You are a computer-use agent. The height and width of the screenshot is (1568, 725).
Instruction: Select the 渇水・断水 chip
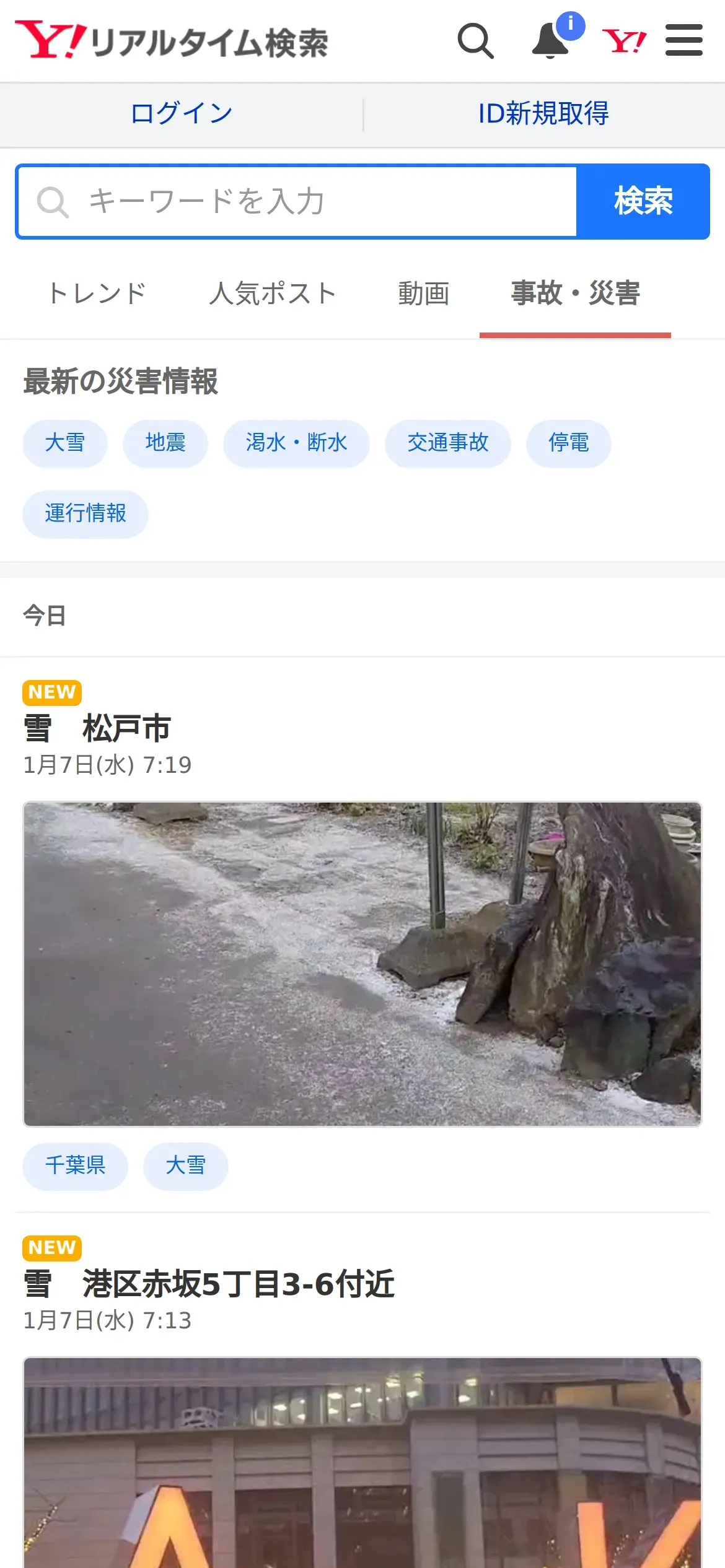pos(296,443)
